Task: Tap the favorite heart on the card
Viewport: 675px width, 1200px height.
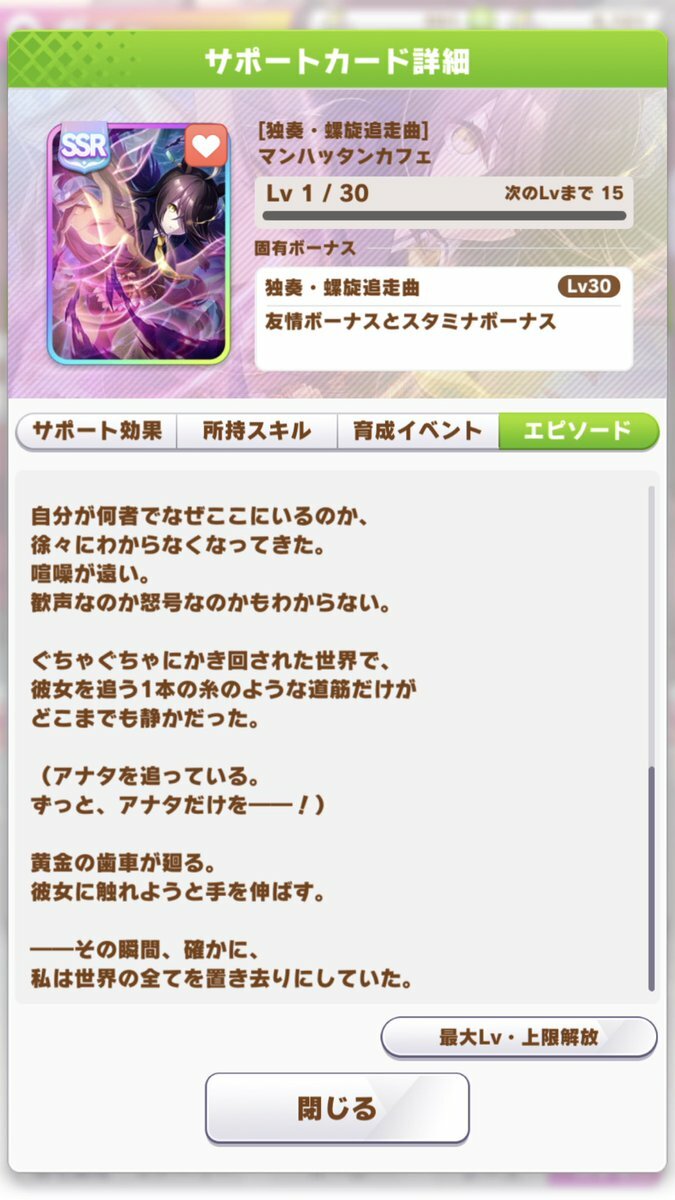Action: (x=206, y=146)
